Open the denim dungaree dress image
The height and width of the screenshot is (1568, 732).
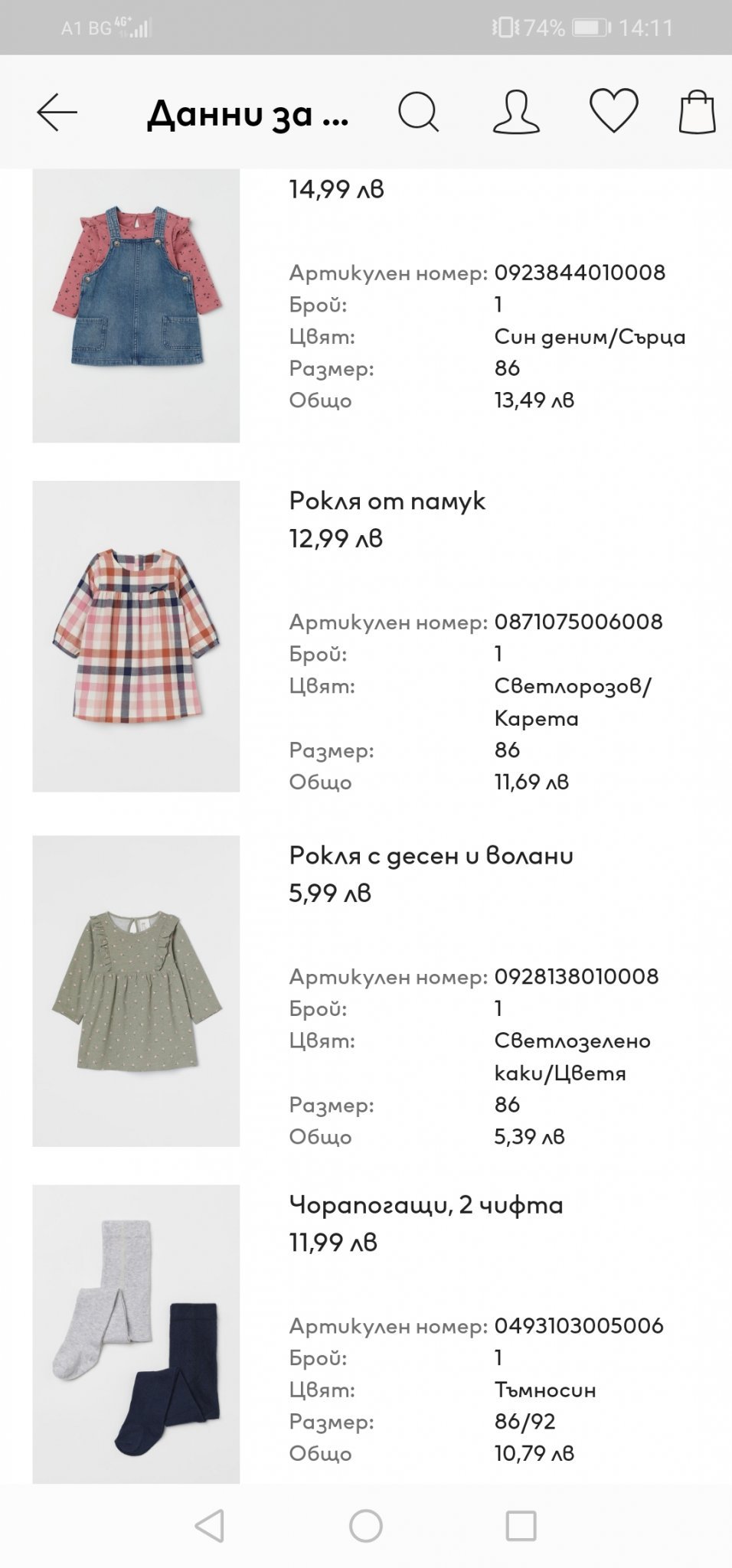tap(136, 305)
